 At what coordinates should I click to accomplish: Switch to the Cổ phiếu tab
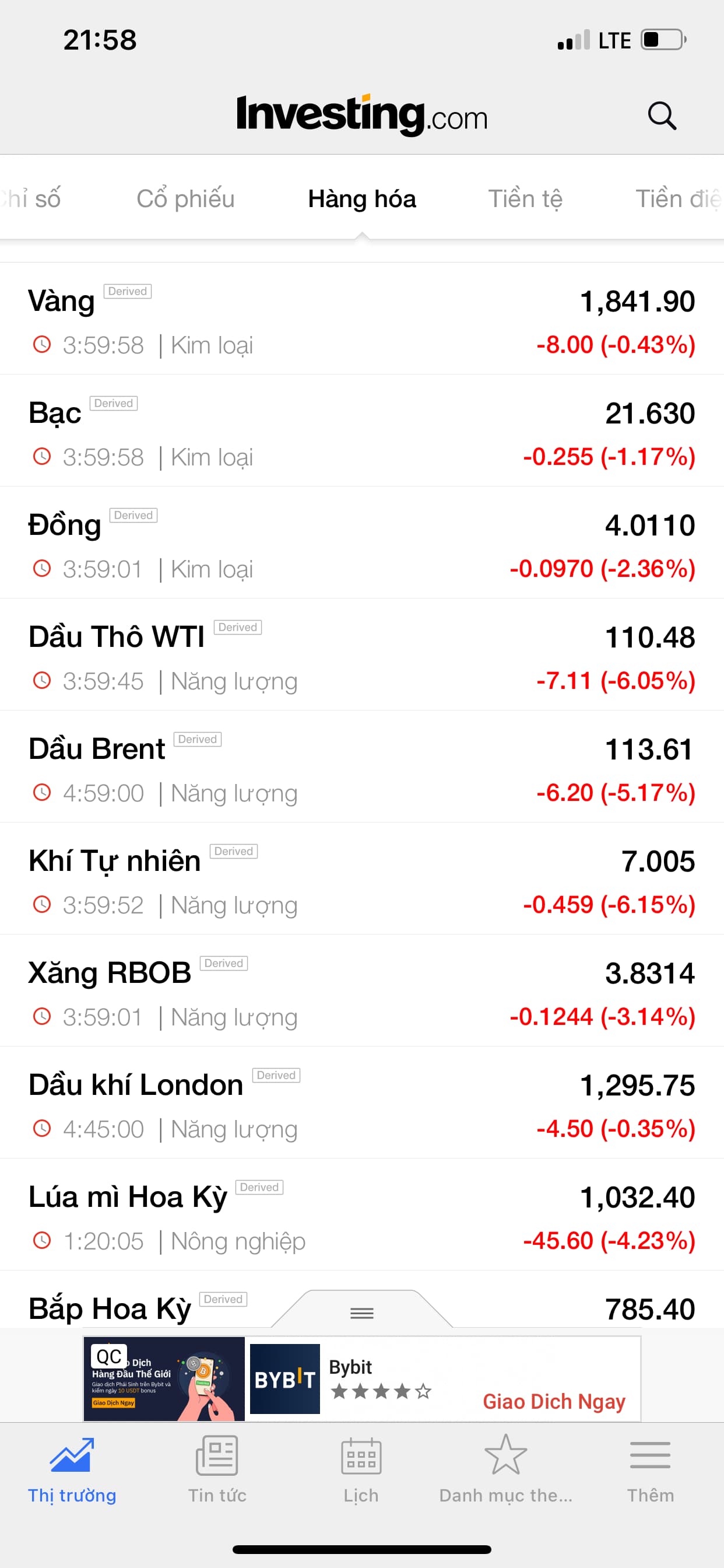185,199
